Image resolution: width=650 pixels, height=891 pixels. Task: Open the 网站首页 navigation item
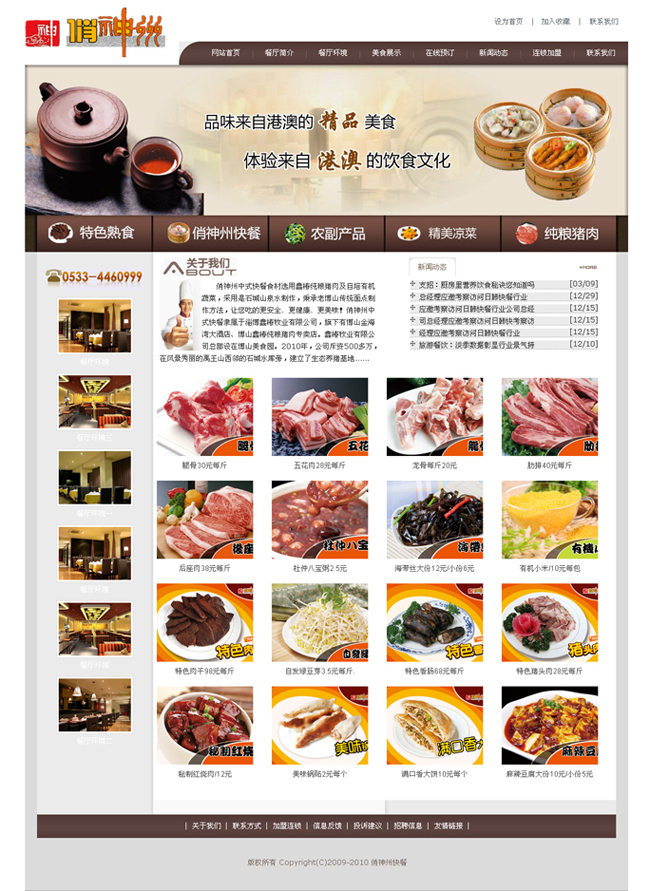pyautogui.click(x=226, y=53)
